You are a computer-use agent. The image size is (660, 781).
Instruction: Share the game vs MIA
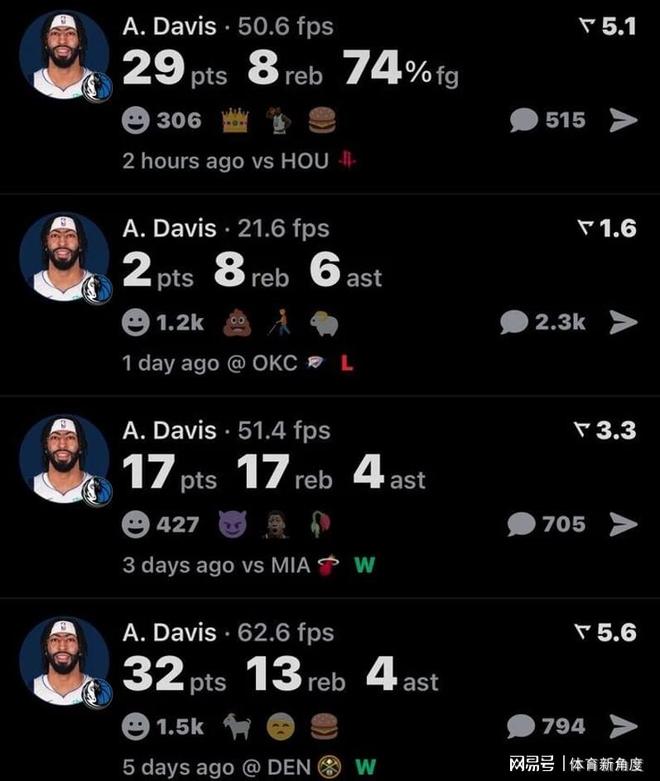click(x=623, y=524)
